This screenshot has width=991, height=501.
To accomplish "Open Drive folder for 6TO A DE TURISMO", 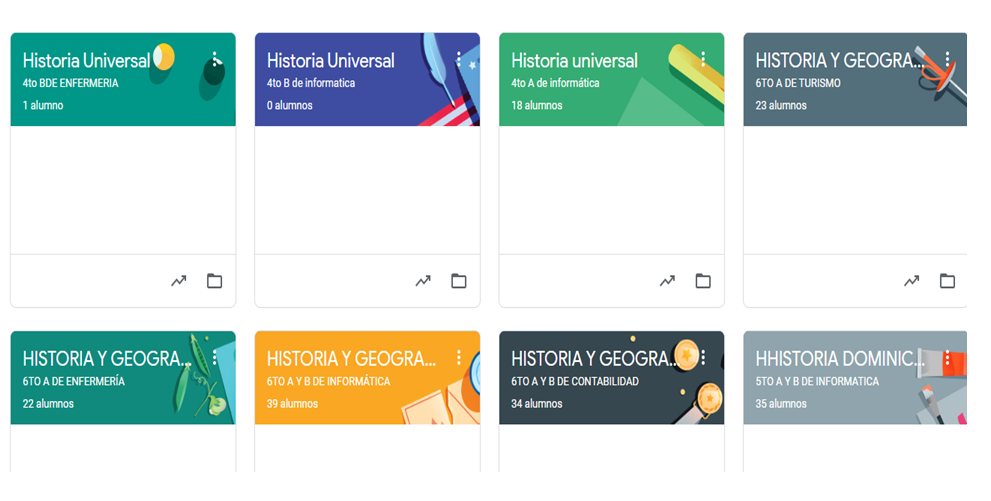I will [x=947, y=281].
